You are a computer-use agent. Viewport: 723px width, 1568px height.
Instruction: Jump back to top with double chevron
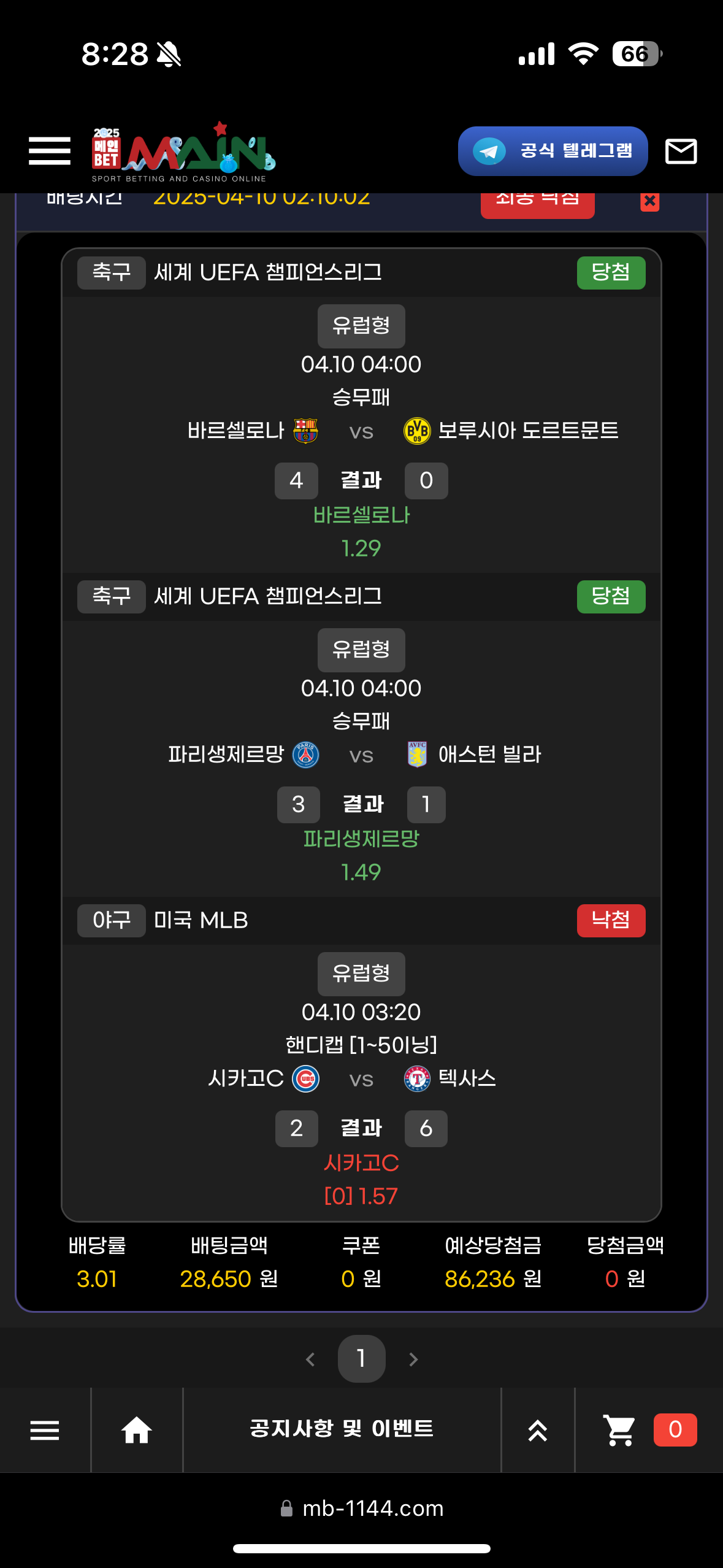point(538,1430)
